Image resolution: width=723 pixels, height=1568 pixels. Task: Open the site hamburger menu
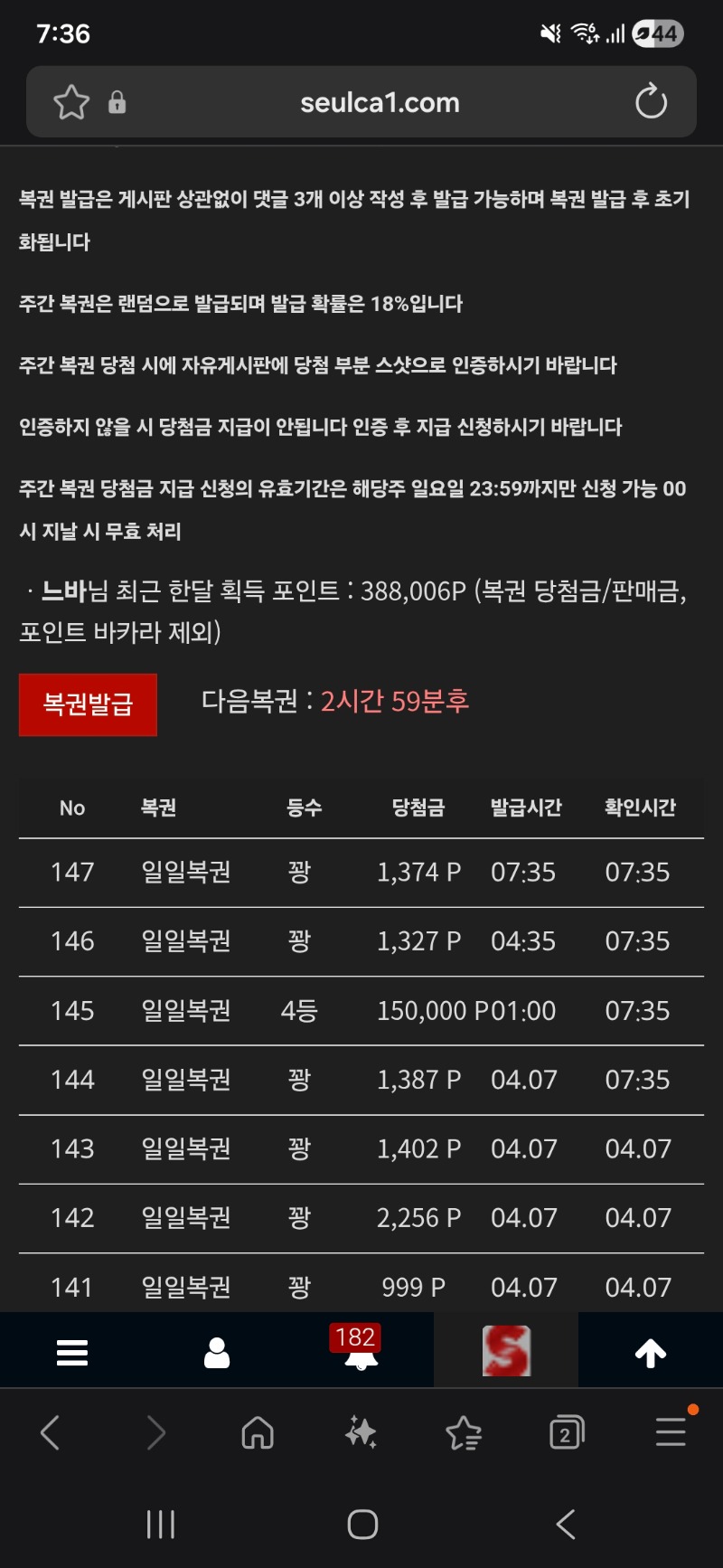tap(72, 1353)
